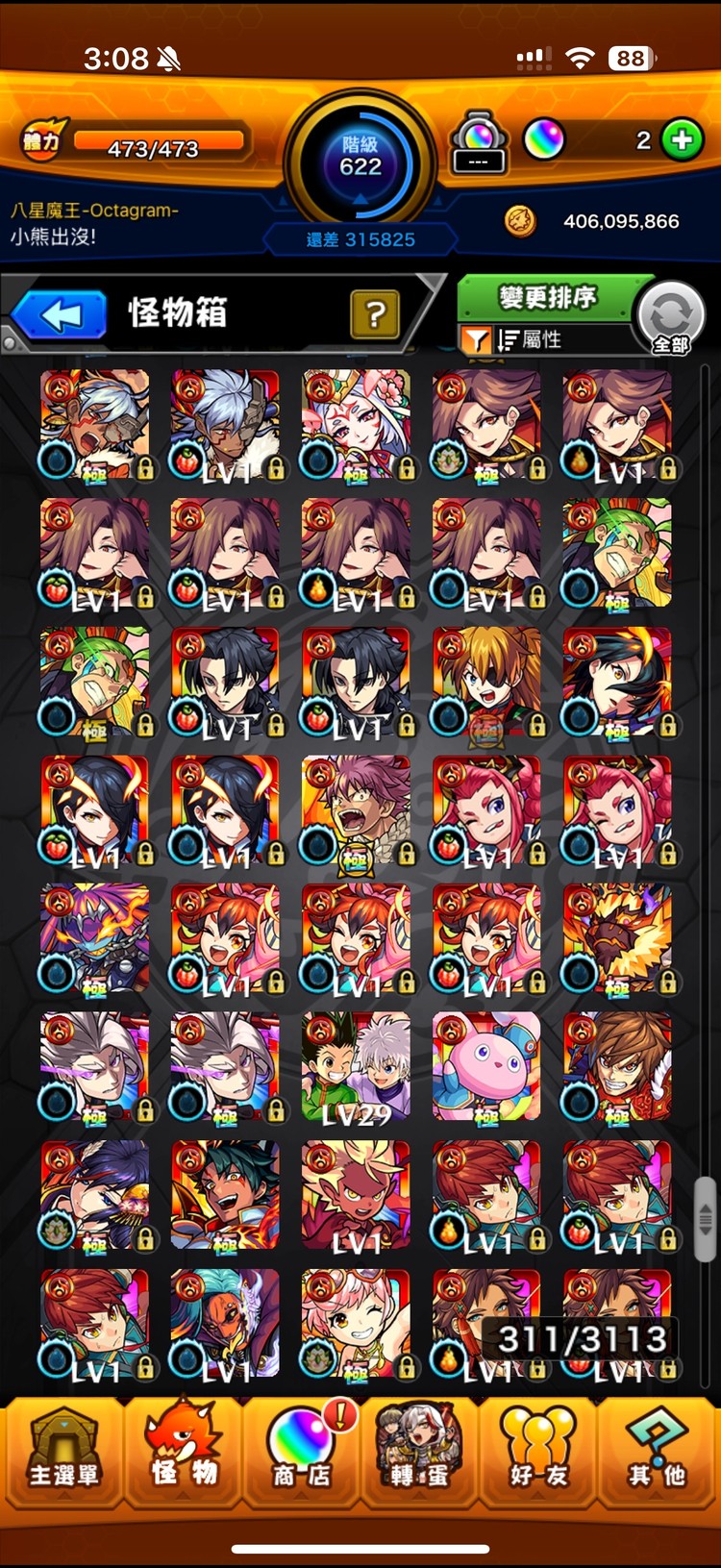721x1568 pixels.
Task: Open the yellow question mark help
Action: 375,313
